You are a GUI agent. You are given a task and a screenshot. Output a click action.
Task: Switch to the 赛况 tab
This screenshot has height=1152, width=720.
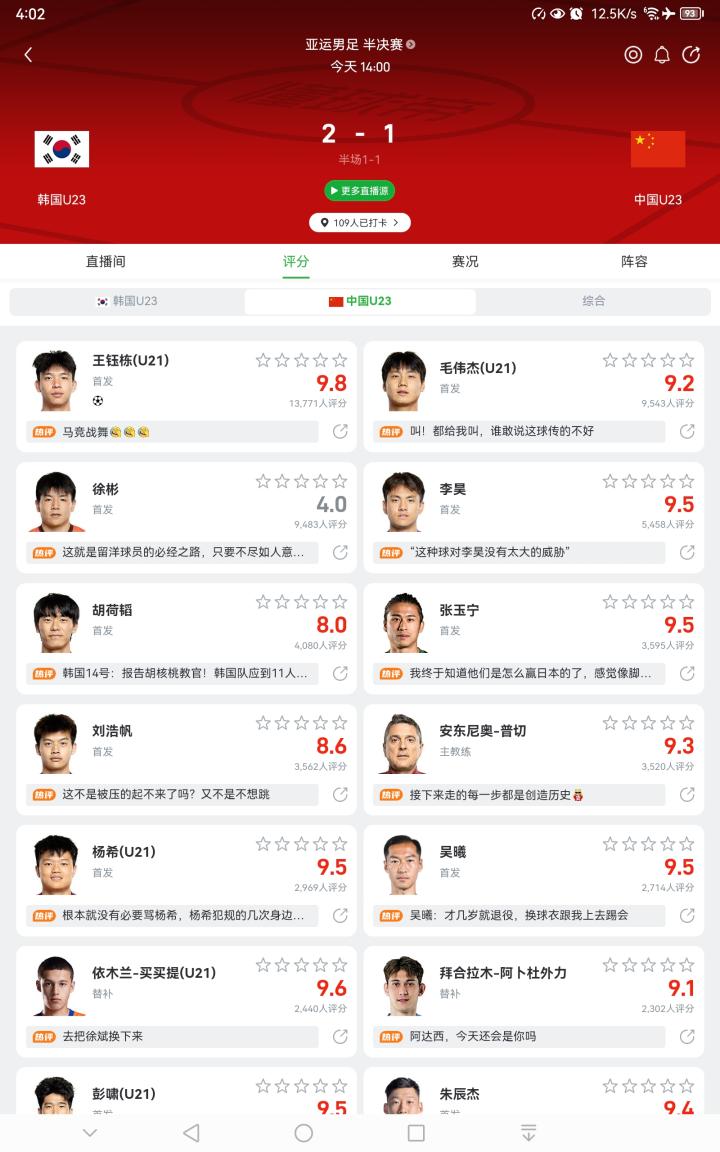[465, 262]
